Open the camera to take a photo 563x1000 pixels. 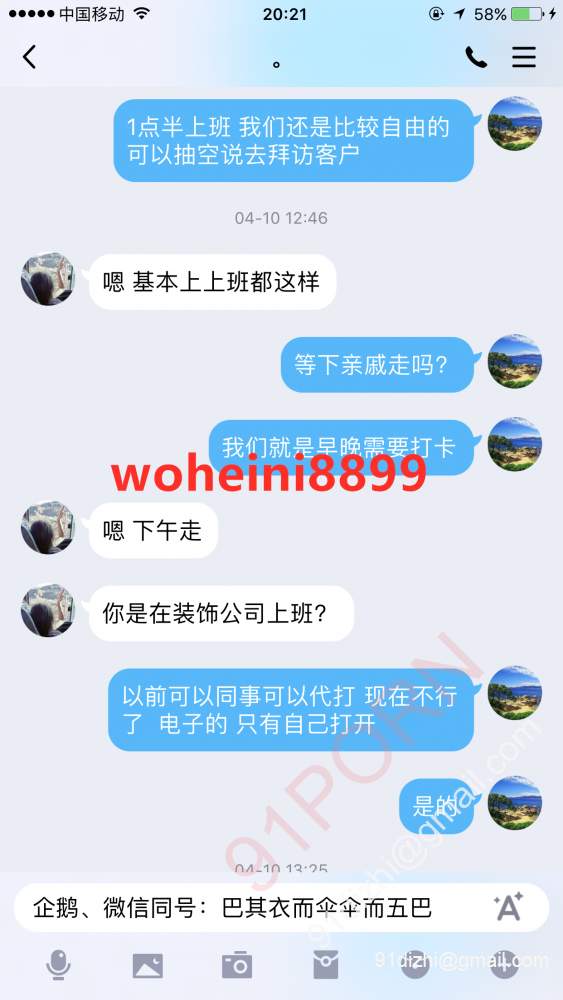(x=237, y=965)
